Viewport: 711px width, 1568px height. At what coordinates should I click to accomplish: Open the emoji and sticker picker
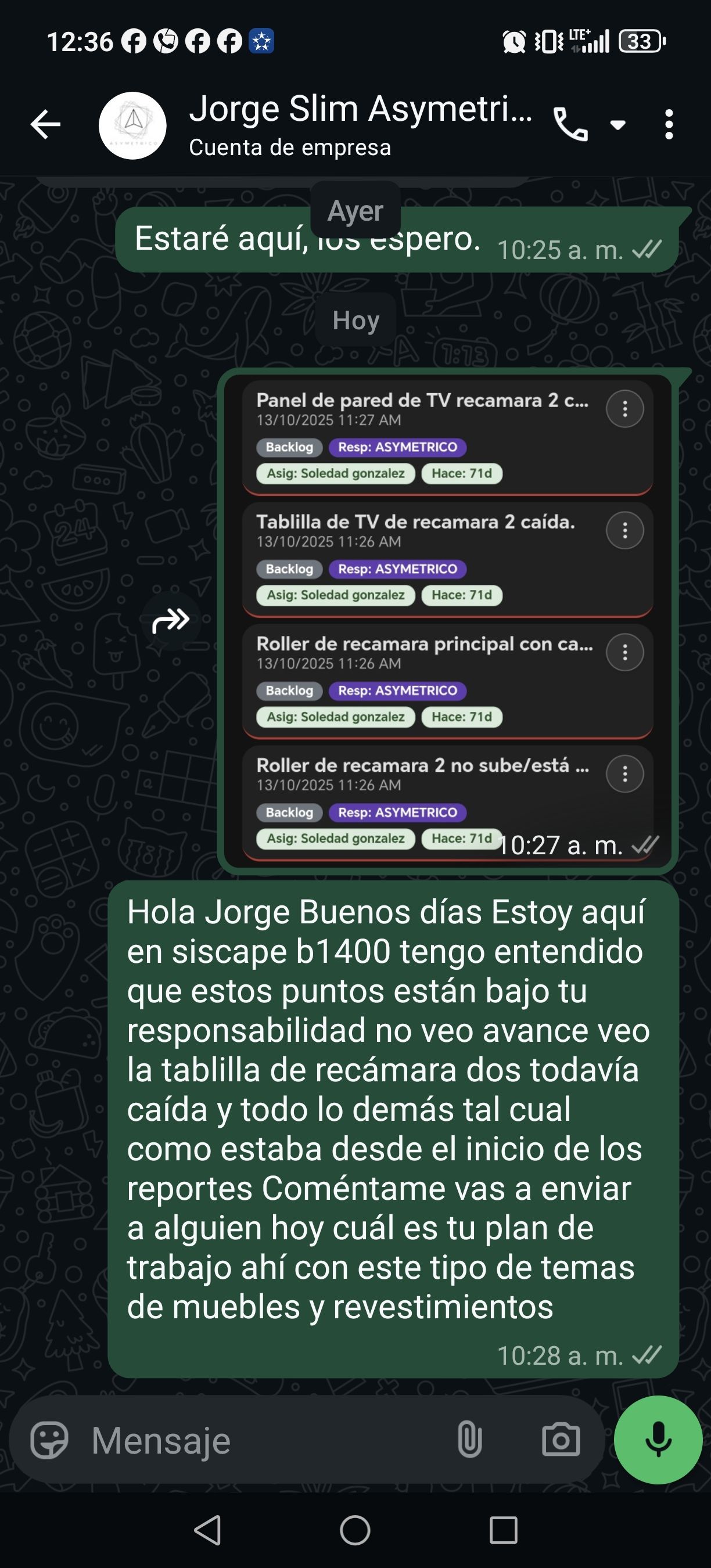[49, 1440]
